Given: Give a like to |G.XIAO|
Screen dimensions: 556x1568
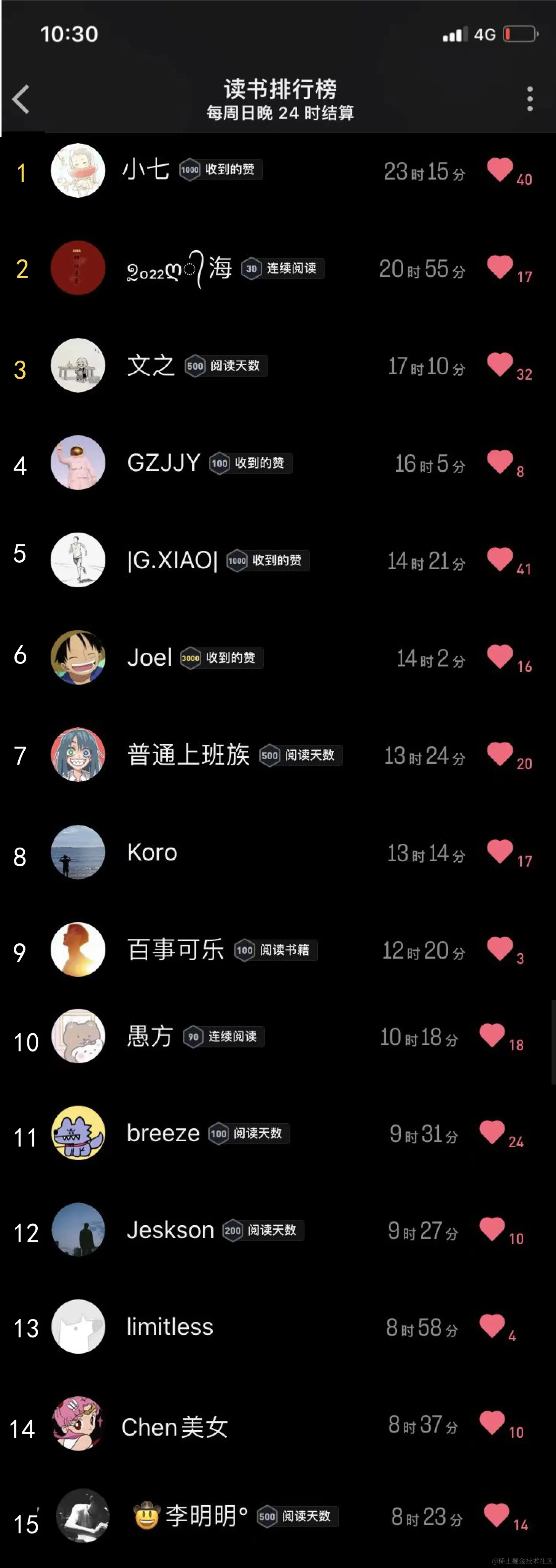Looking at the screenshot, I should click(x=500, y=560).
